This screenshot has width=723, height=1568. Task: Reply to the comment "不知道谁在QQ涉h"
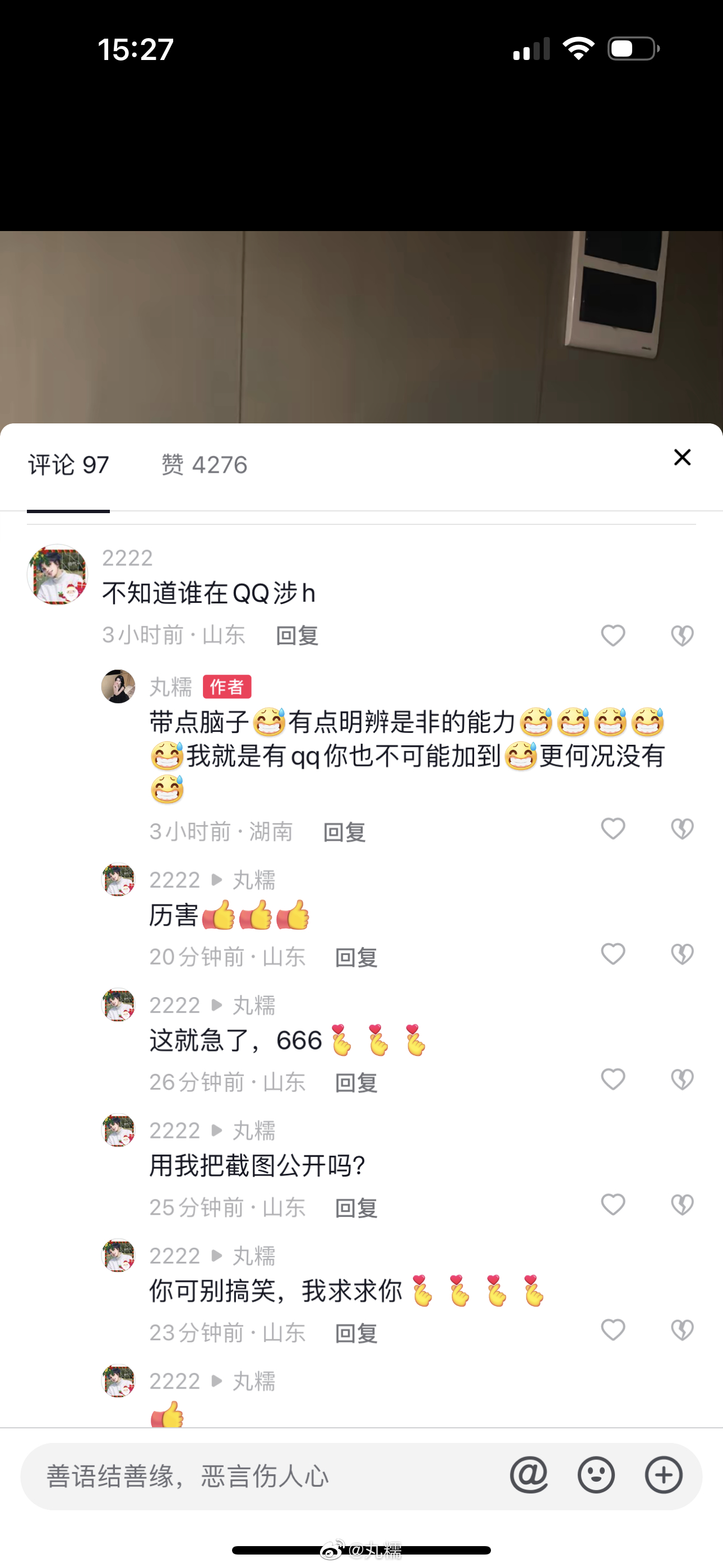click(x=297, y=635)
